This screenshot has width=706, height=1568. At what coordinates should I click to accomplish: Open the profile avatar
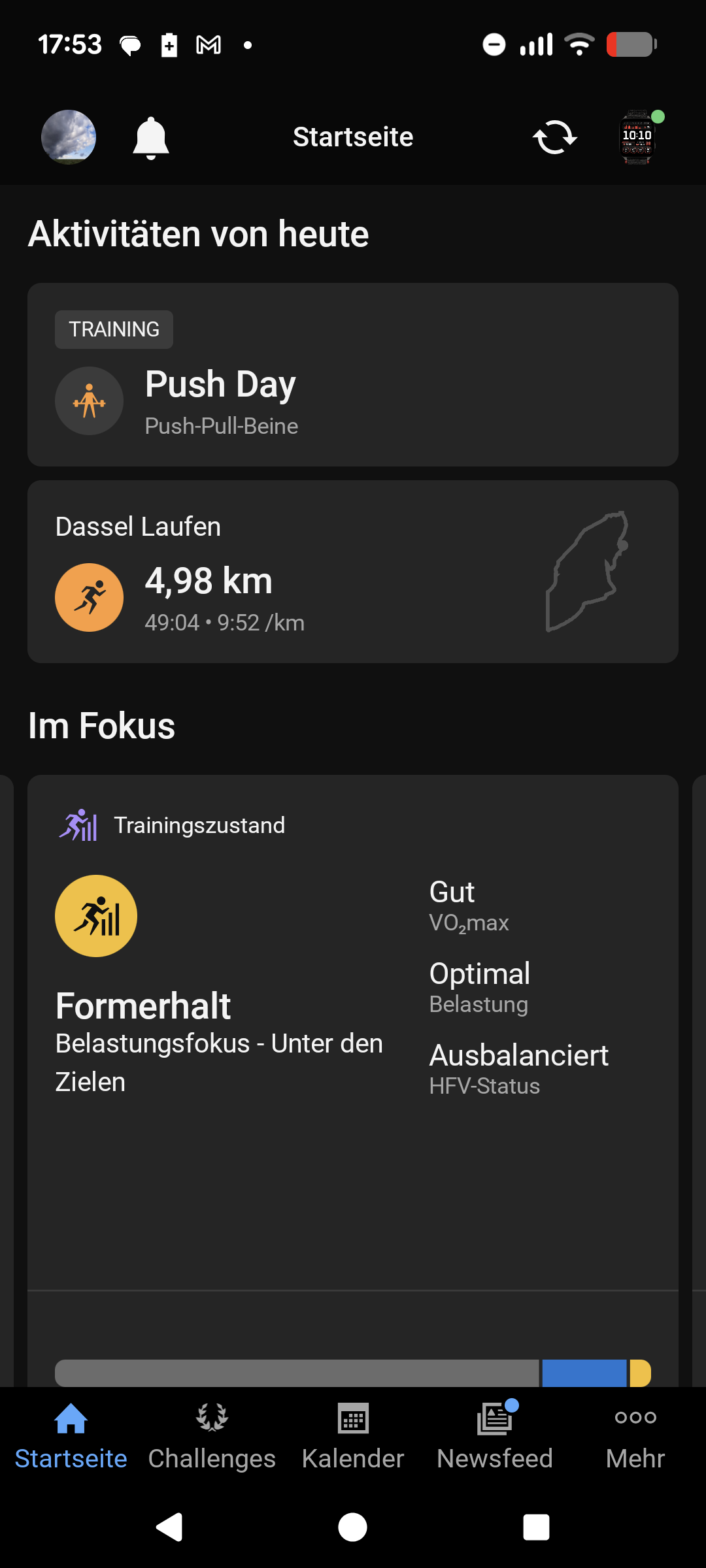[x=69, y=137]
